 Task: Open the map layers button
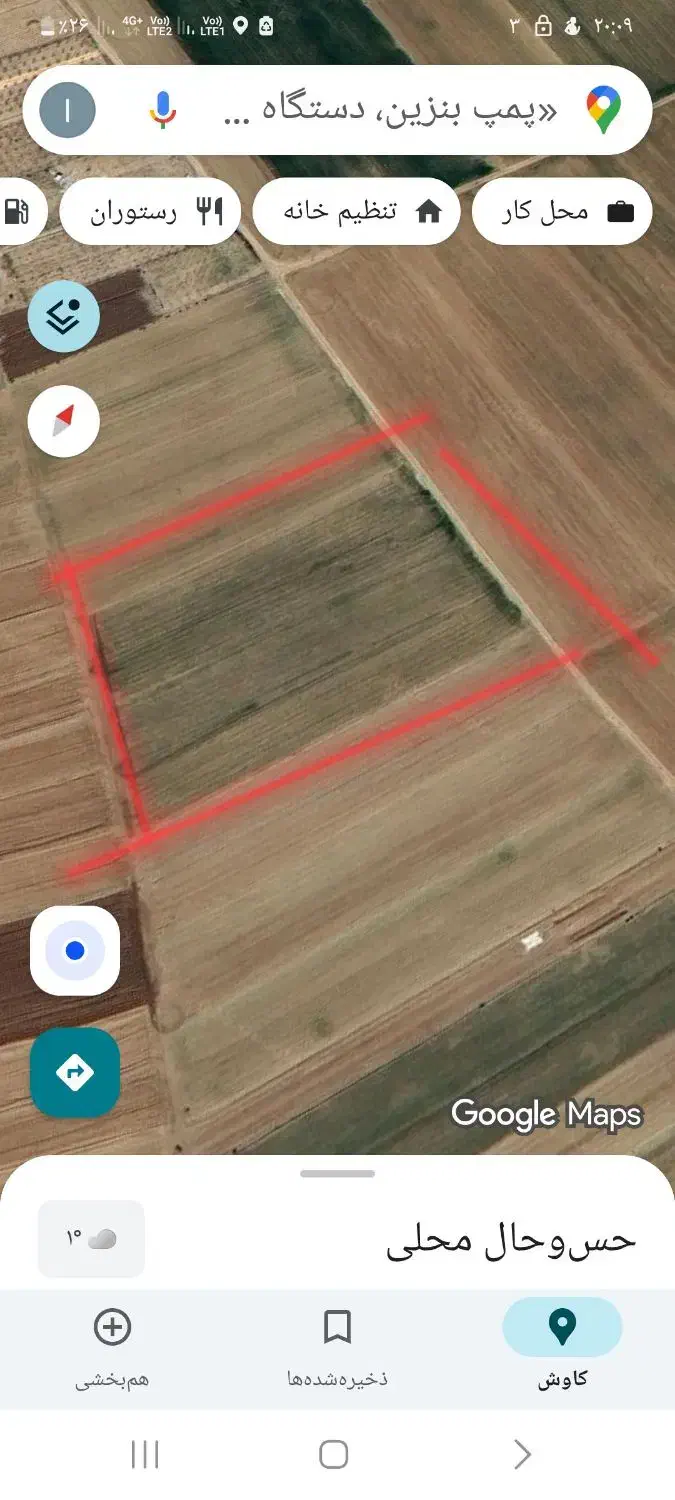64,317
